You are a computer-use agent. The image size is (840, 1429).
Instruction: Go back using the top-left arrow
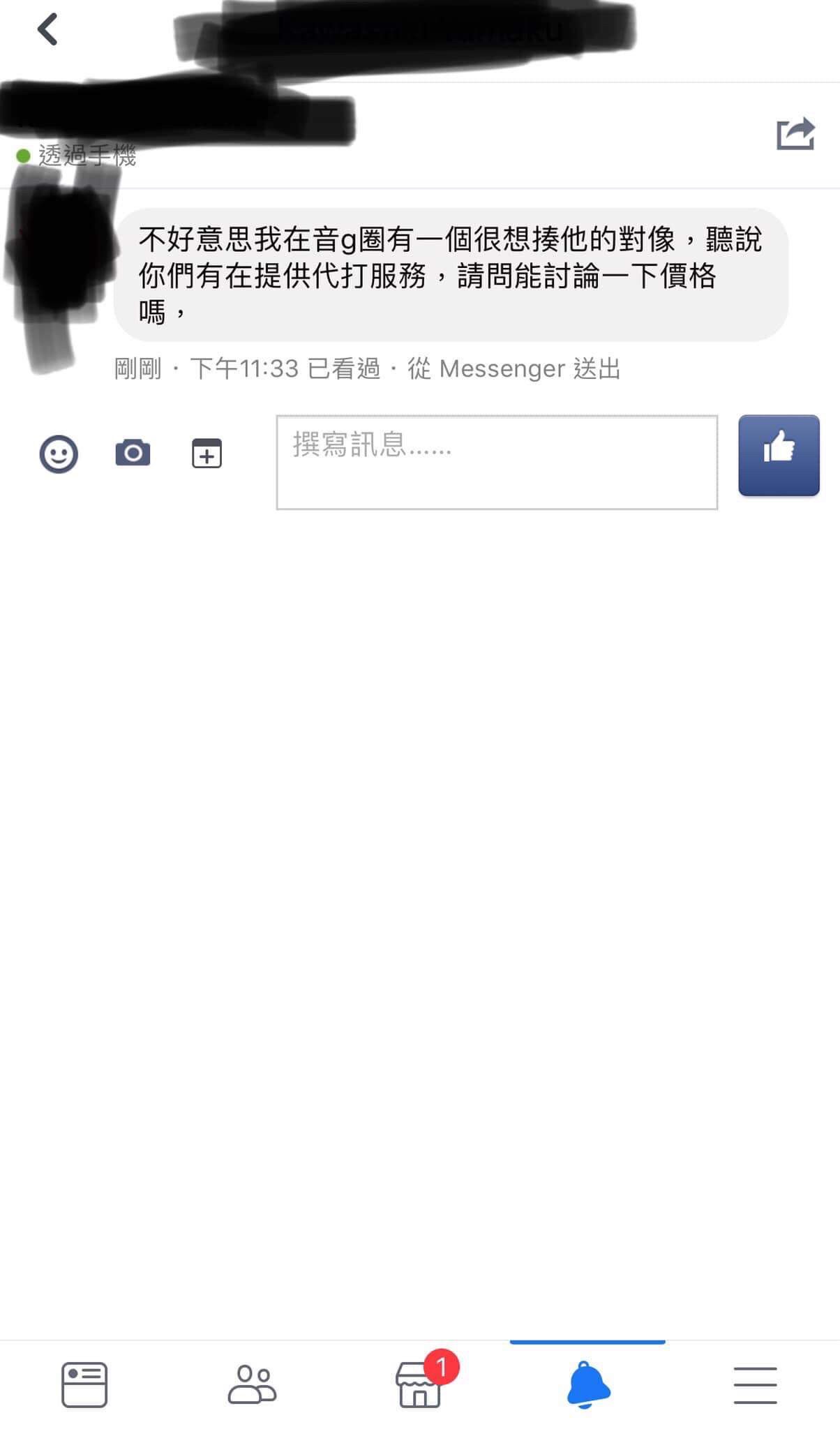pos(47,30)
